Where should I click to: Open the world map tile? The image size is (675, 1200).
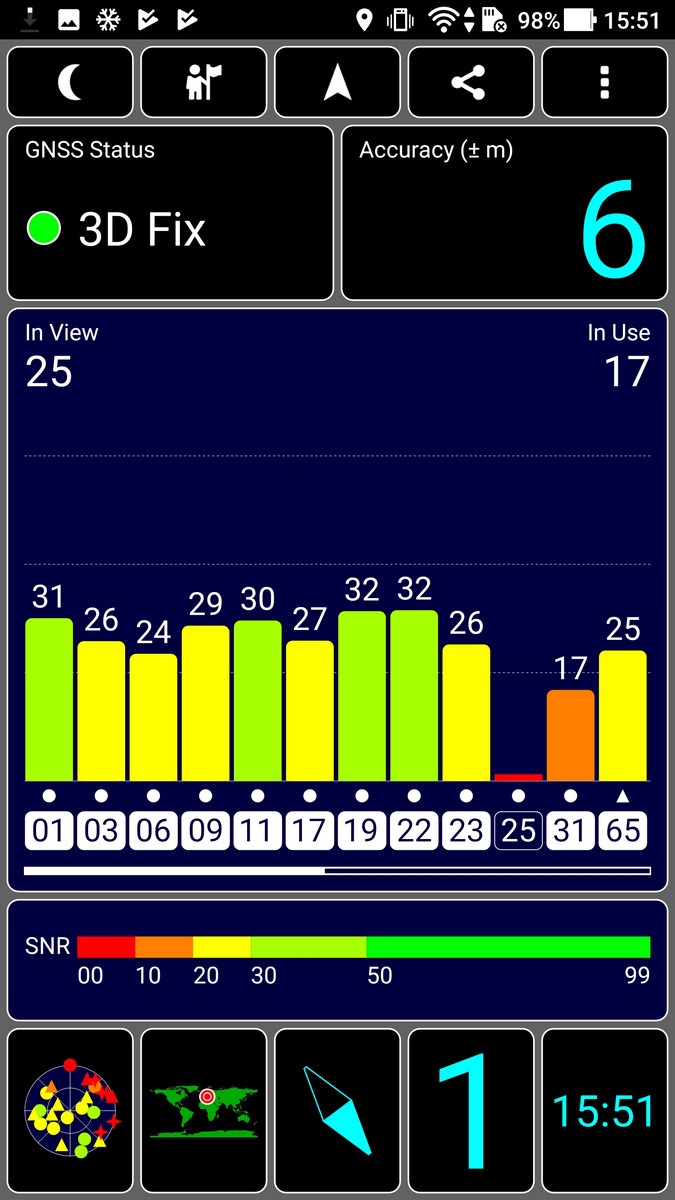(204, 1110)
